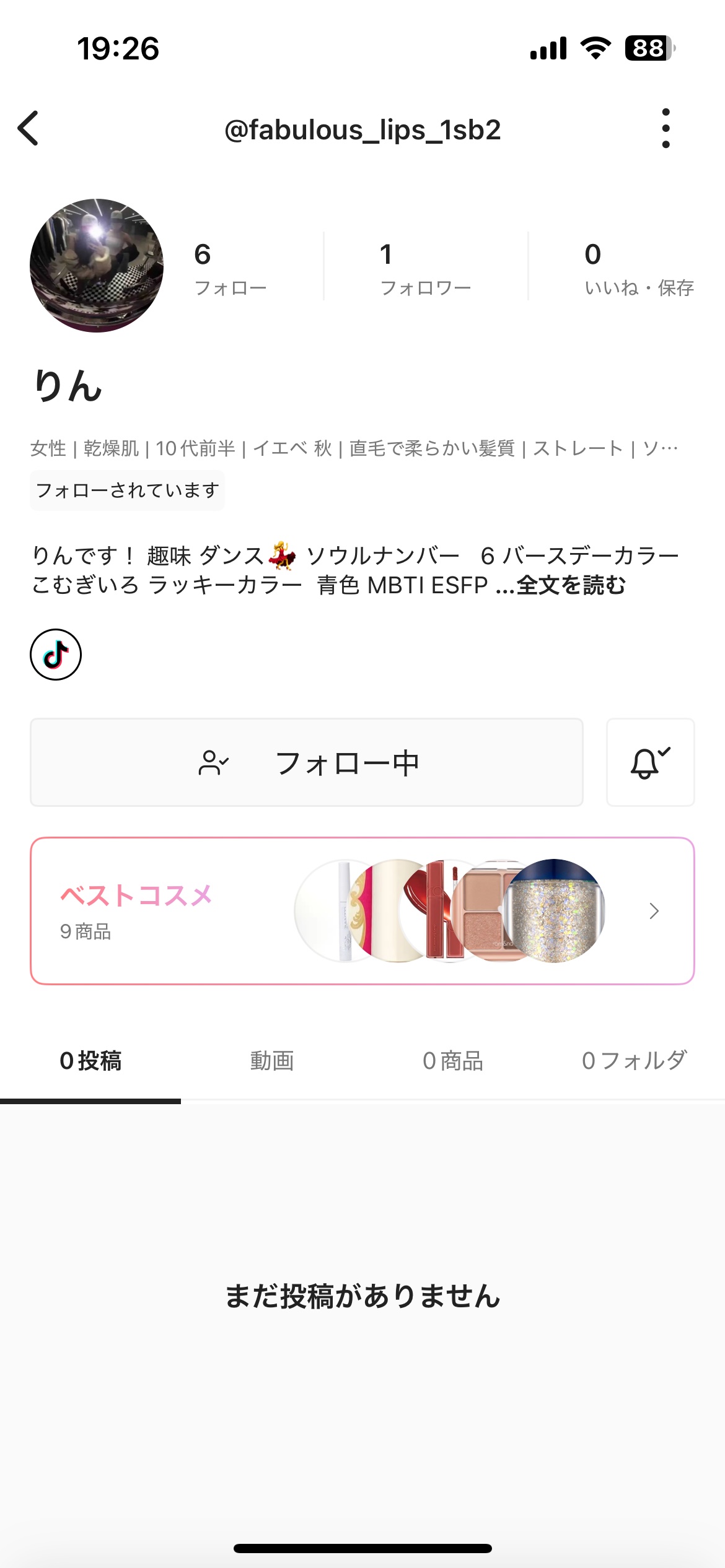The width and height of the screenshot is (725, 1568).
Task: Tap フォローされています status badge
Action: [x=127, y=490]
